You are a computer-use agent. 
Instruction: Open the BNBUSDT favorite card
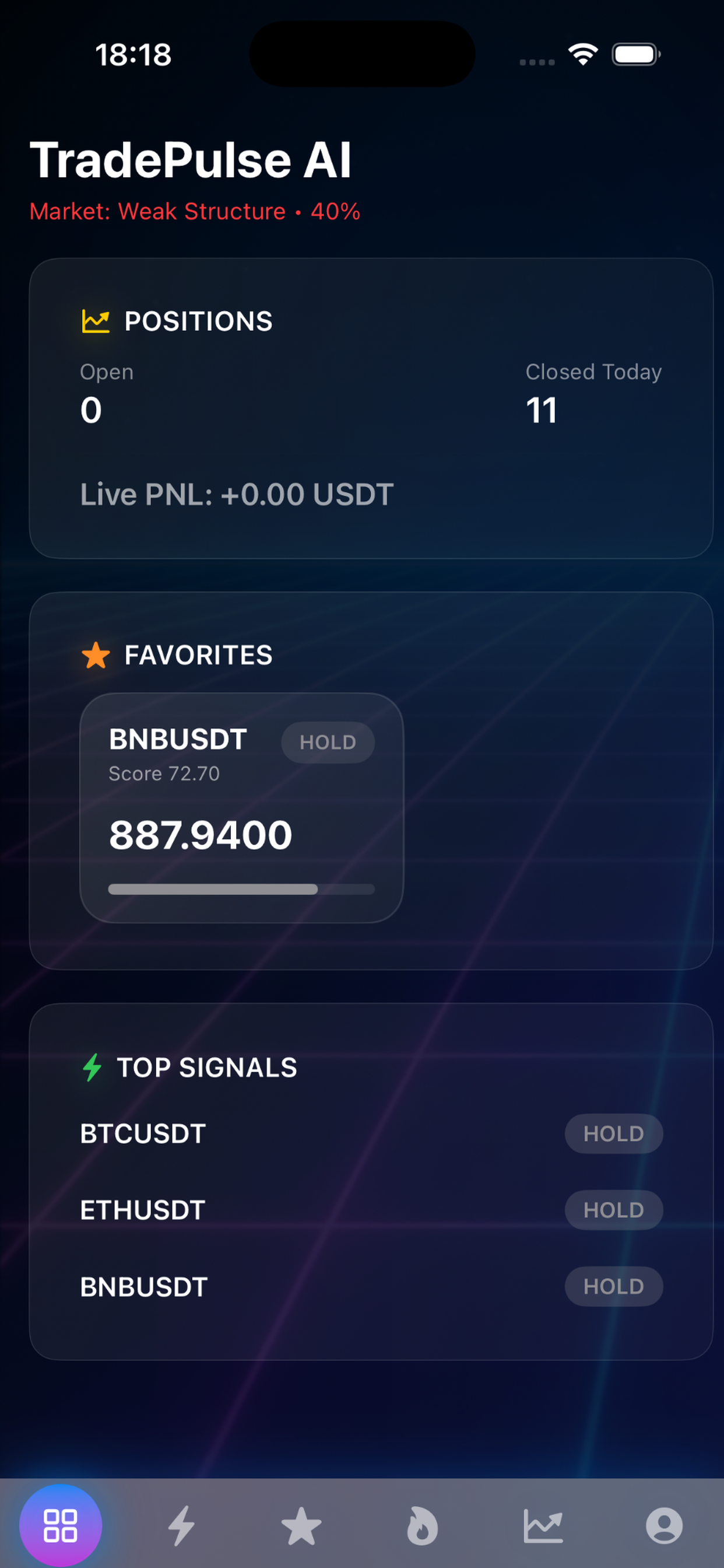[242, 807]
